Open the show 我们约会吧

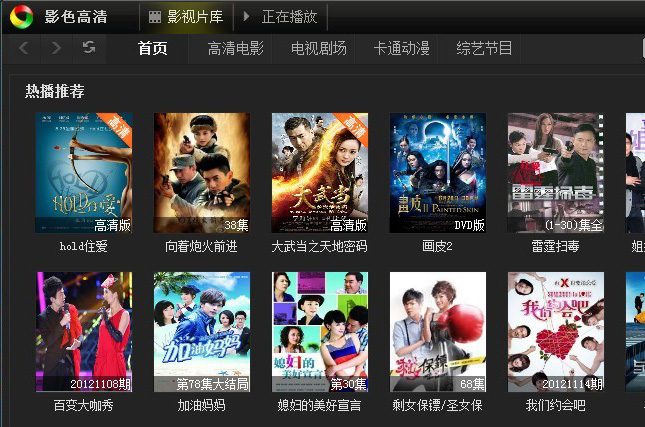coord(555,332)
